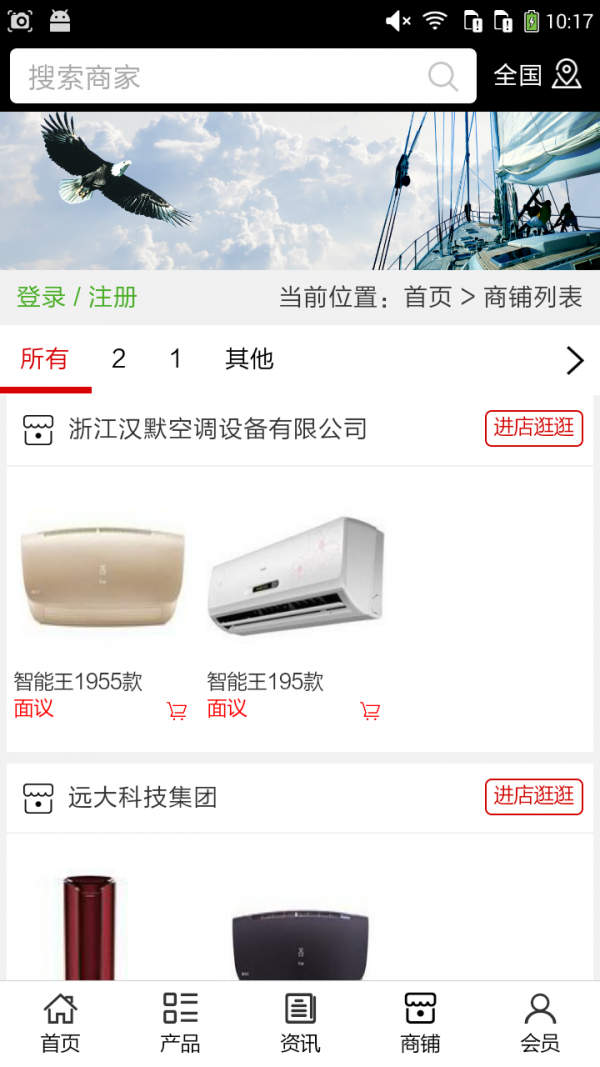The width and height of the screenshot is (600, 1067).
Task: Open product 智能王1955款
Action: tap(78, 682)
